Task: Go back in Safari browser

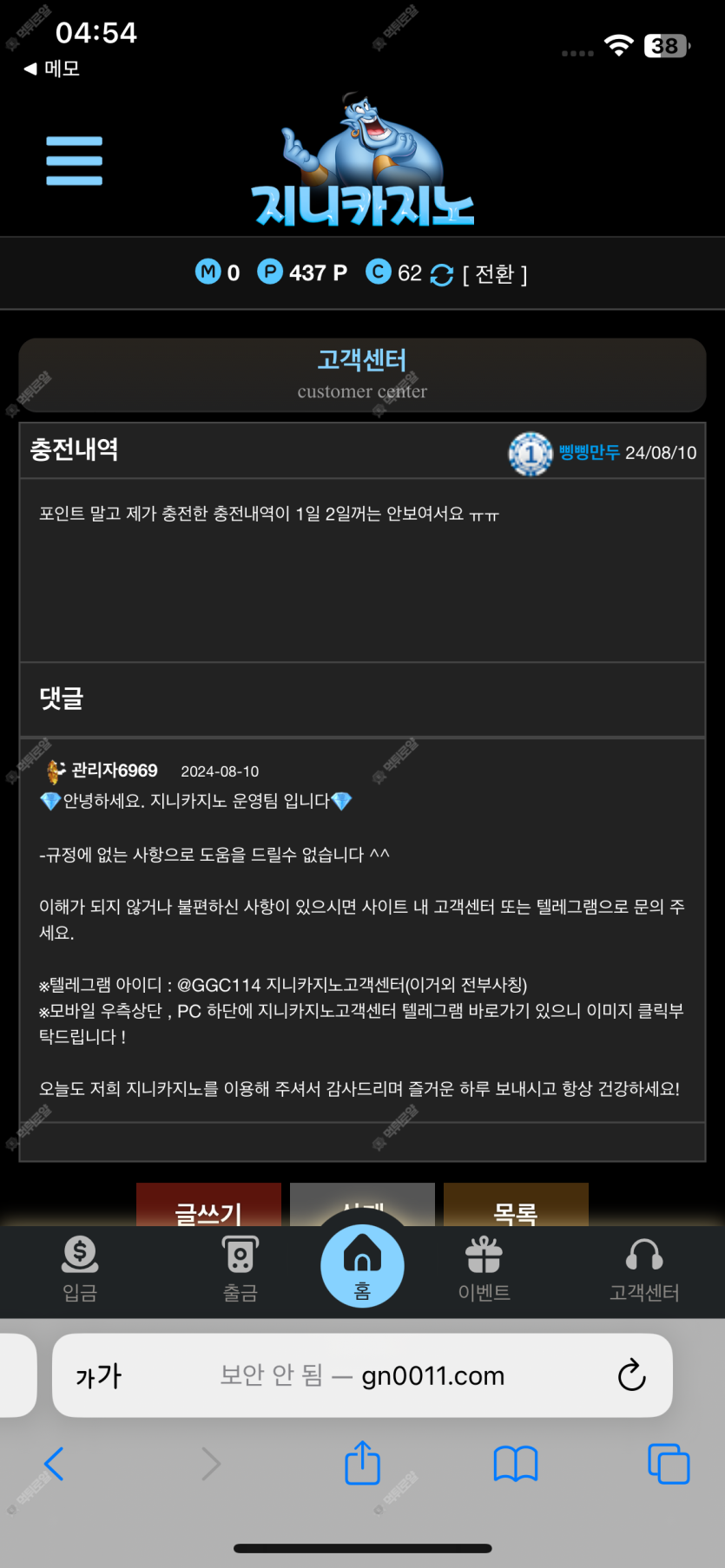Action: (54, 1464)
